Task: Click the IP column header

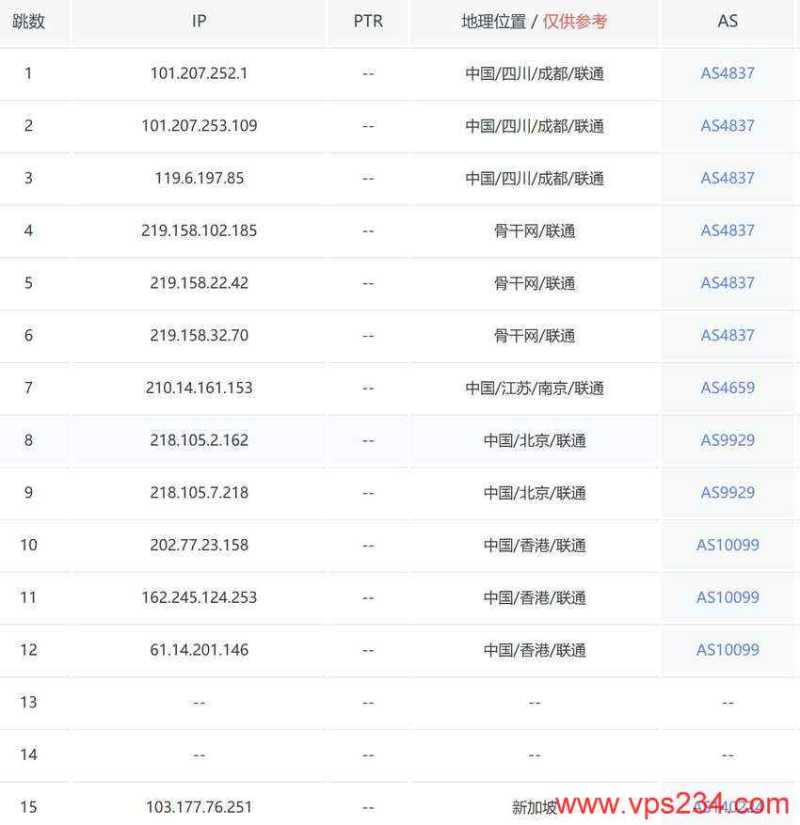Action: click(197, 20)
